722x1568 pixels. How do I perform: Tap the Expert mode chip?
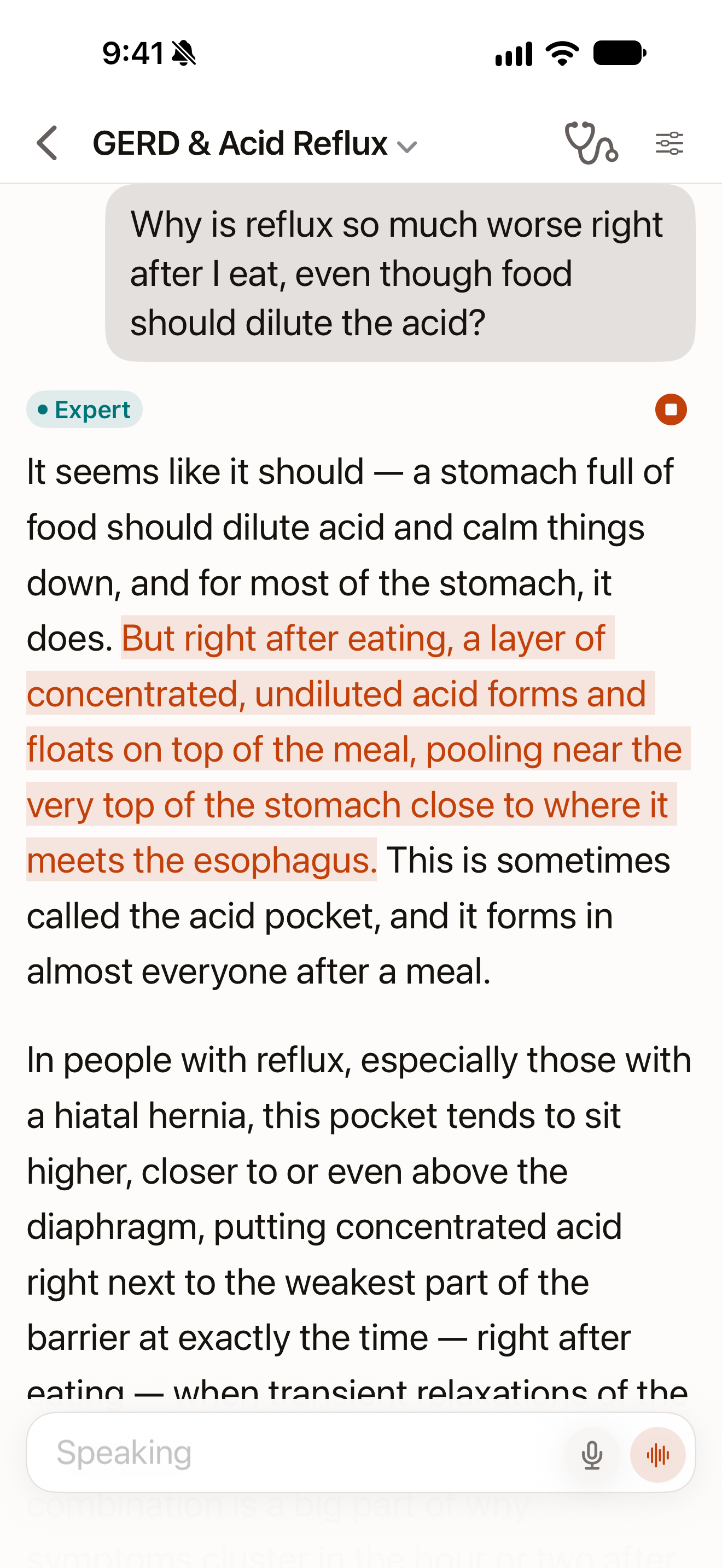click(85, 409)
